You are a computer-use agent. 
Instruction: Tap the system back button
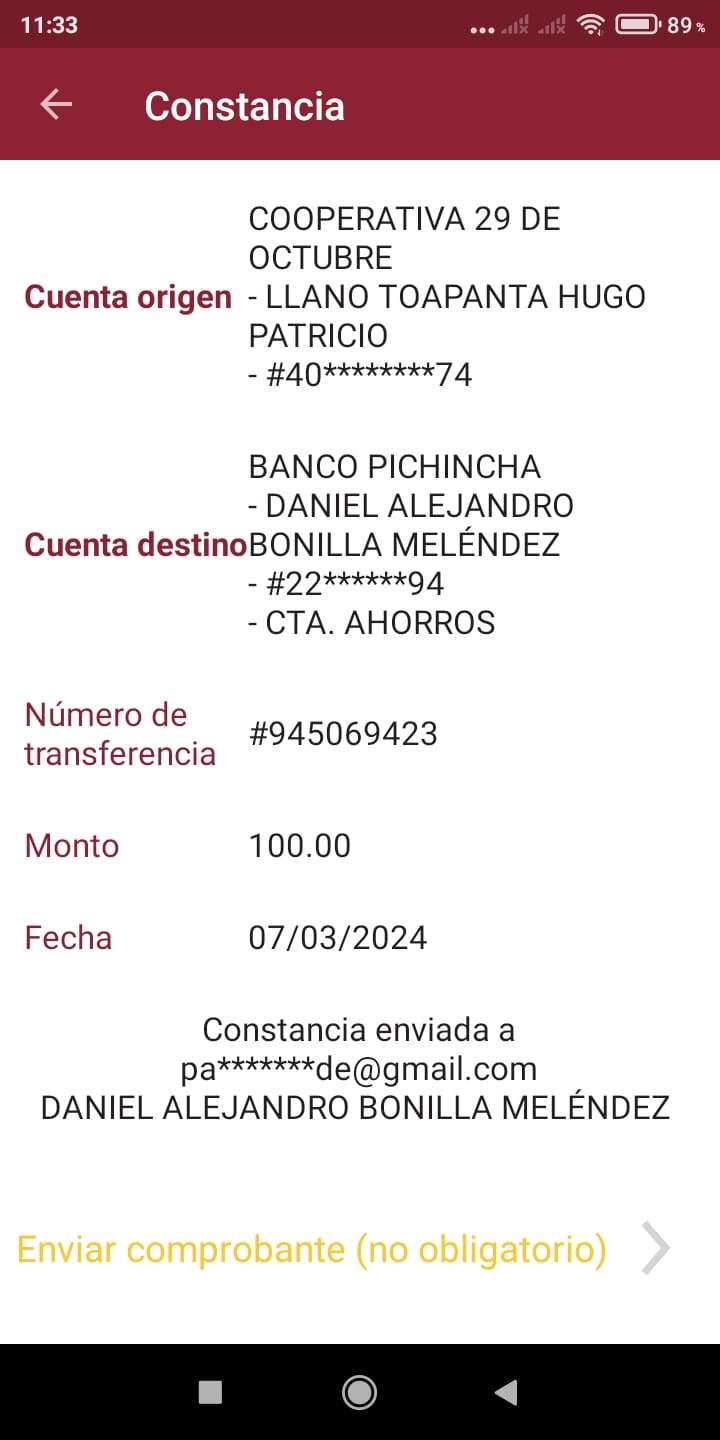pos(507,1392)
